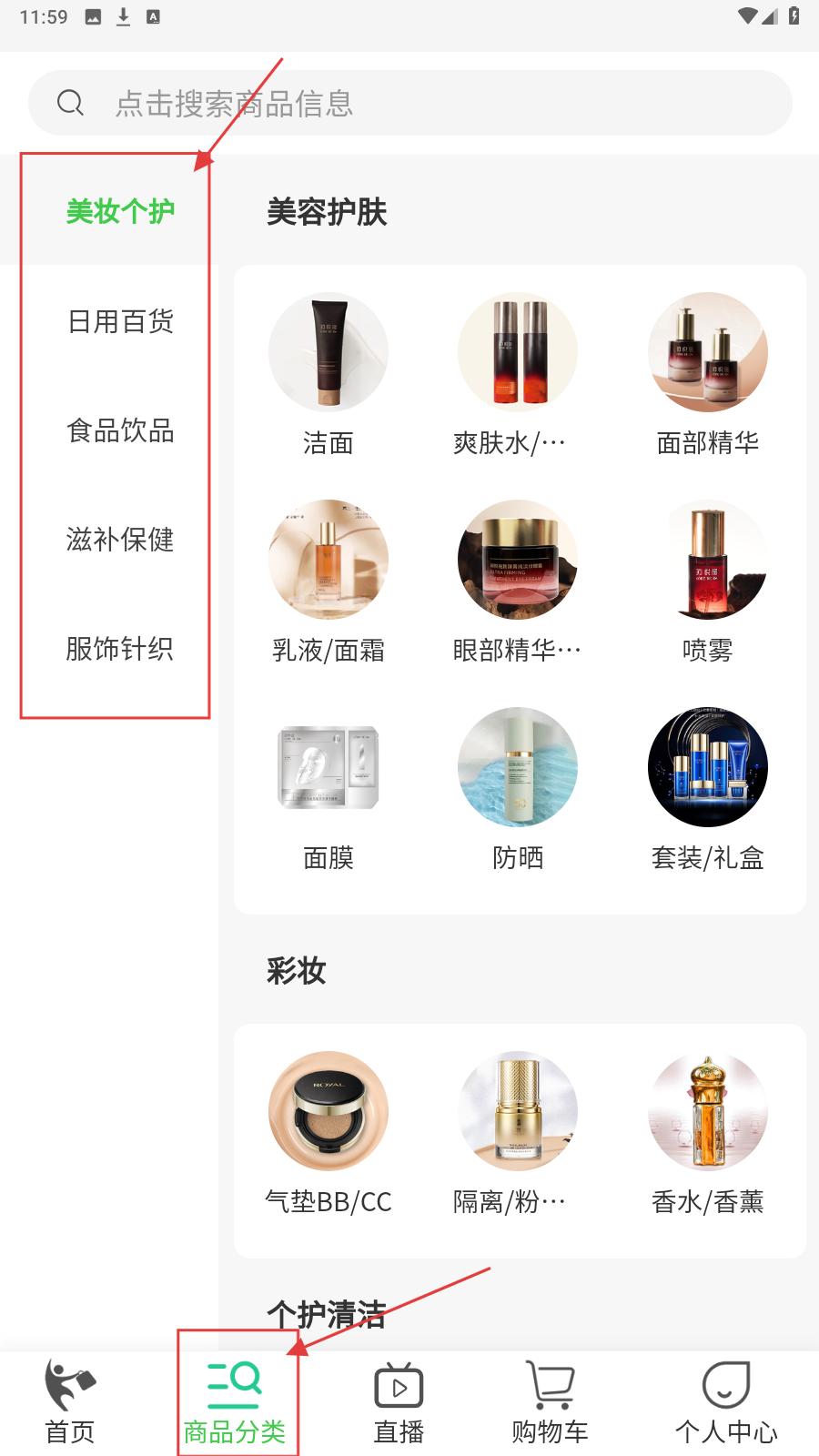Tap the 商品分类 bottom tab

235,1402
